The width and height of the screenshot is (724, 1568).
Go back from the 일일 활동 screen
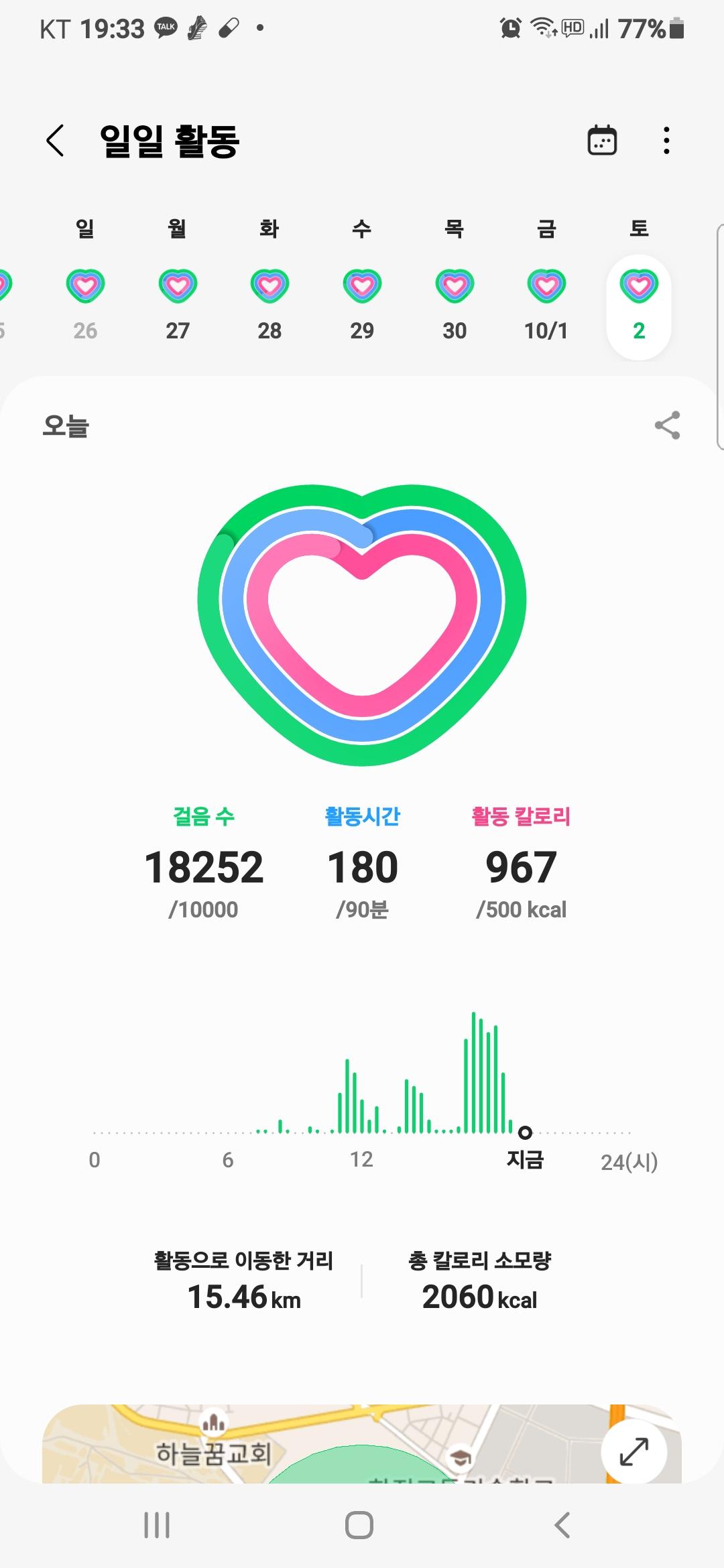pyautogui.click(x=55, y=141)
